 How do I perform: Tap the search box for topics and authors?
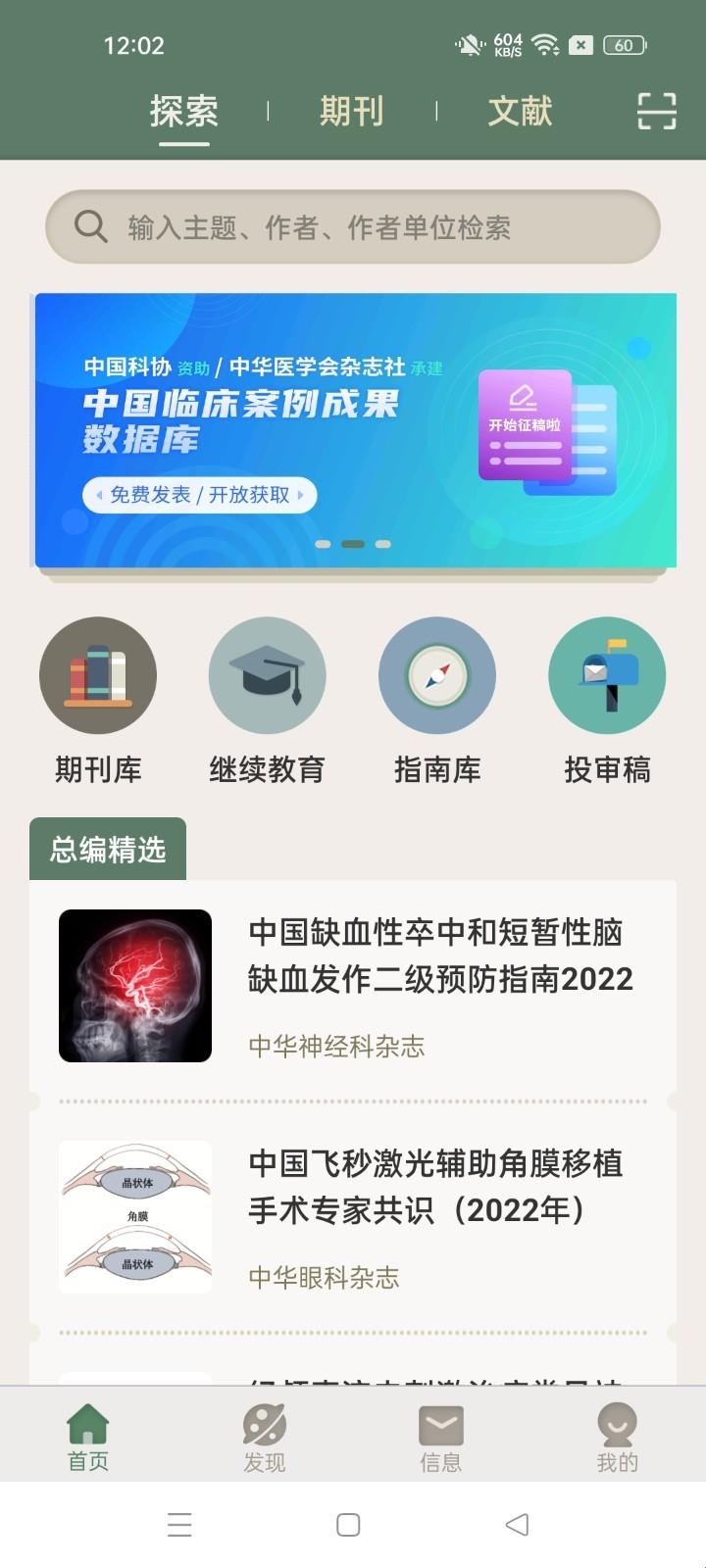click(353, 227)
